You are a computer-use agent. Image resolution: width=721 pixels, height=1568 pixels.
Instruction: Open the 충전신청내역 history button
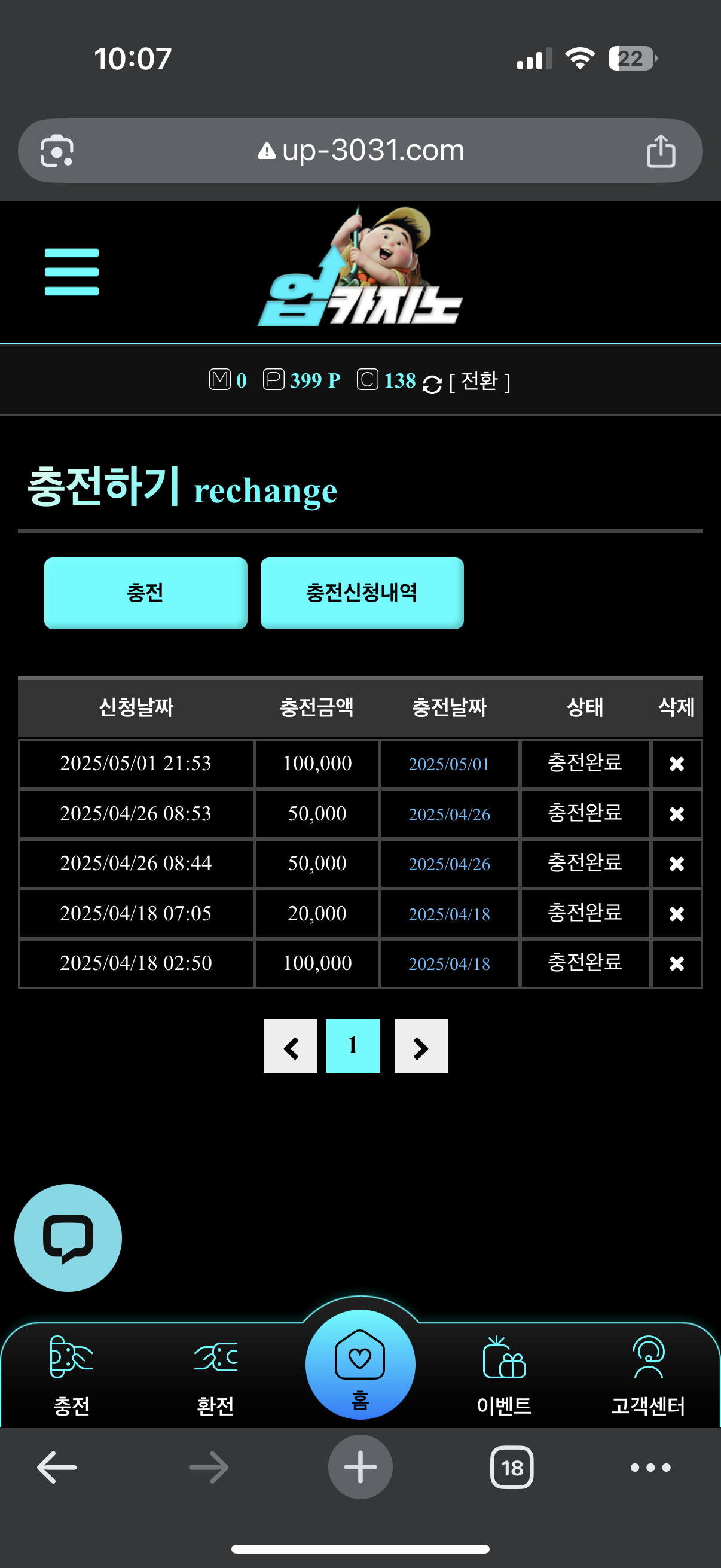362,593
